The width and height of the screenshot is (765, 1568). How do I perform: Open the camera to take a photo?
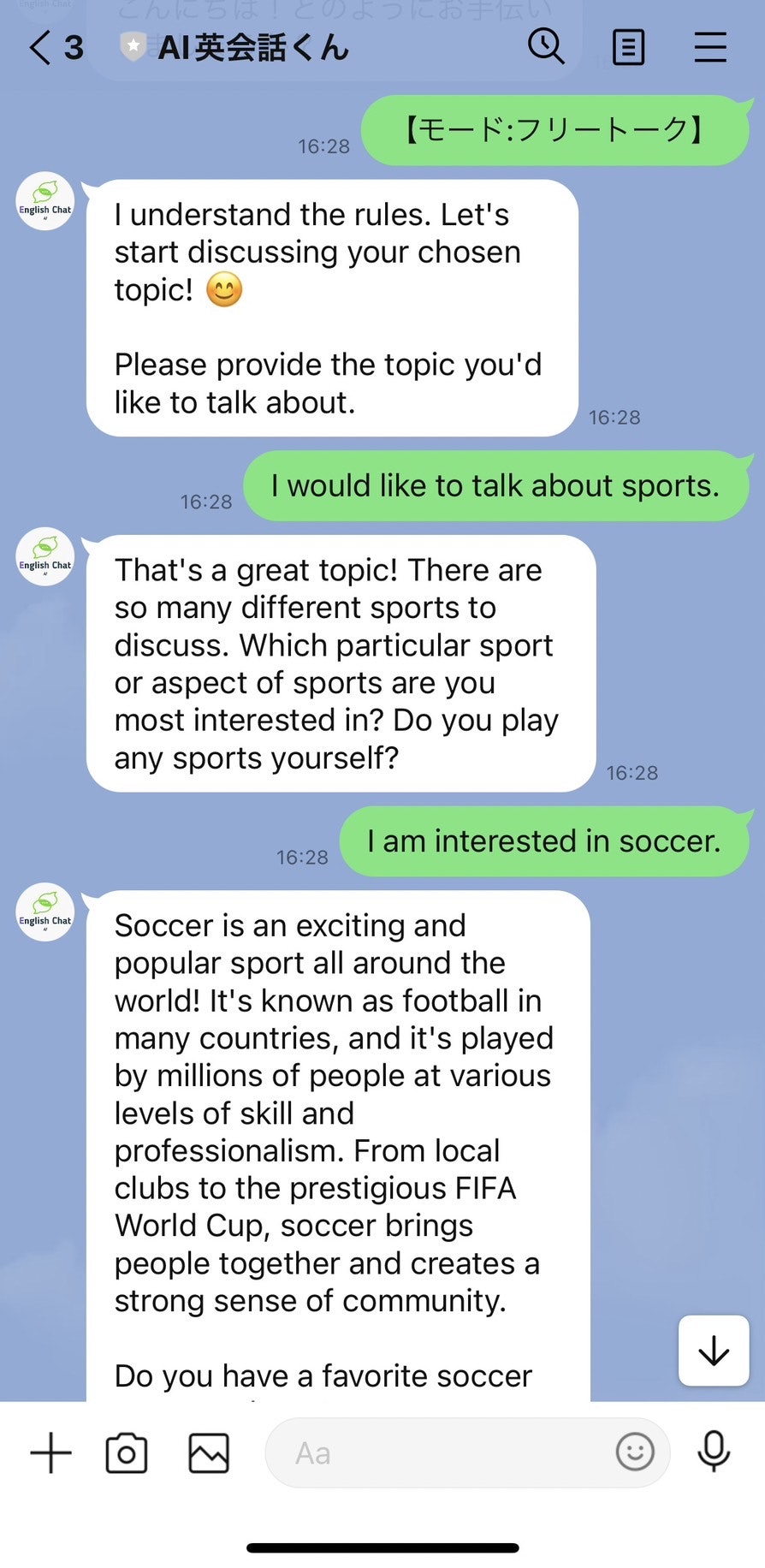point(127,1452)
